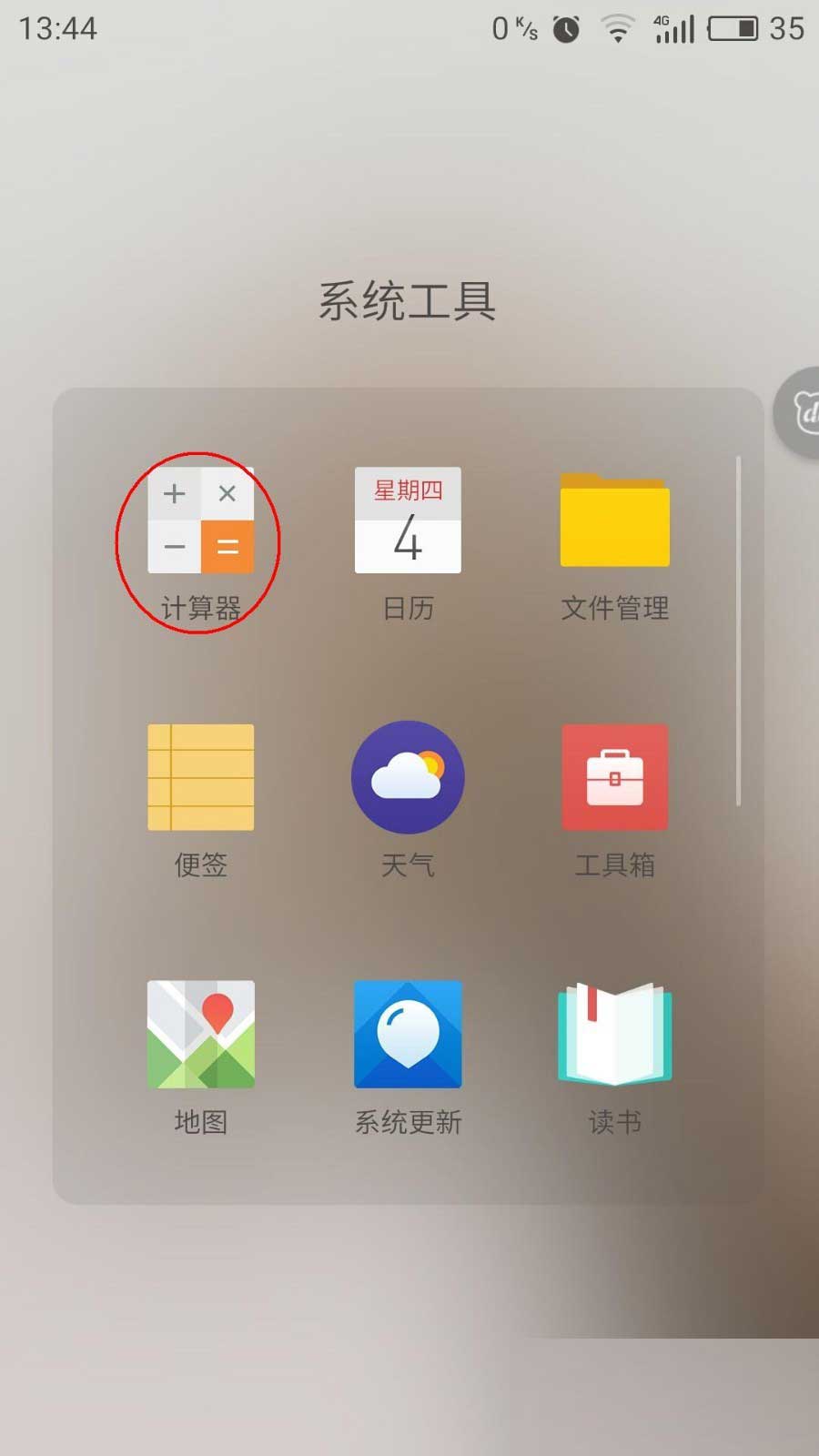Viewport: 819px width, 1456px height.
Task: Launch the 地图 maps app
Action: (x=201, y=1035)
